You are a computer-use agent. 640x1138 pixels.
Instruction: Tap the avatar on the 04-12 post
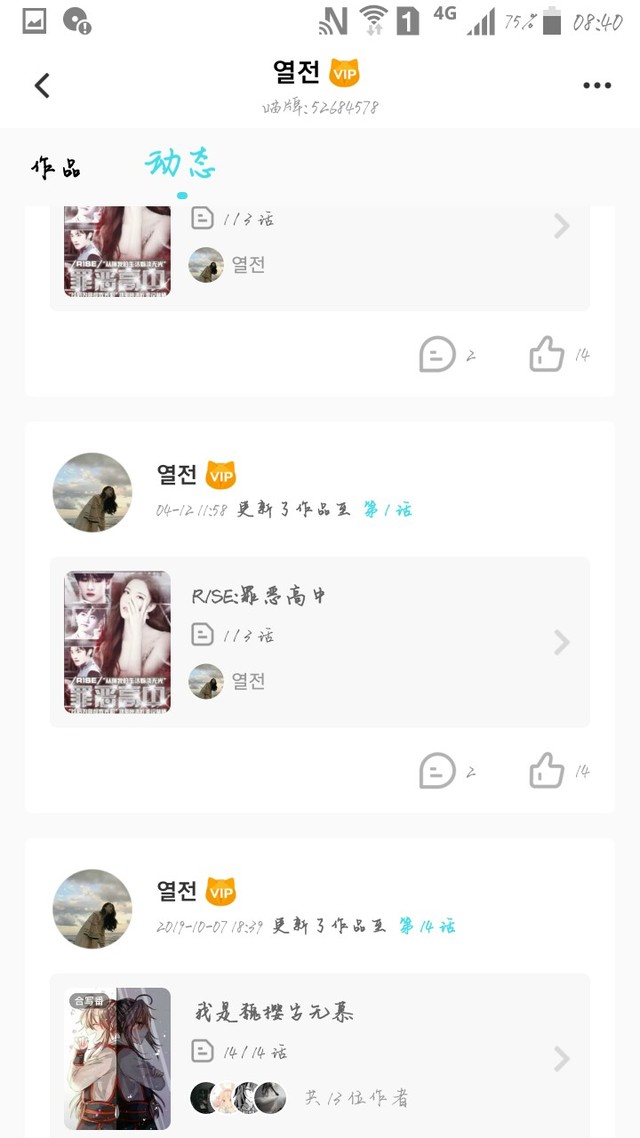[x=92, y=492]
